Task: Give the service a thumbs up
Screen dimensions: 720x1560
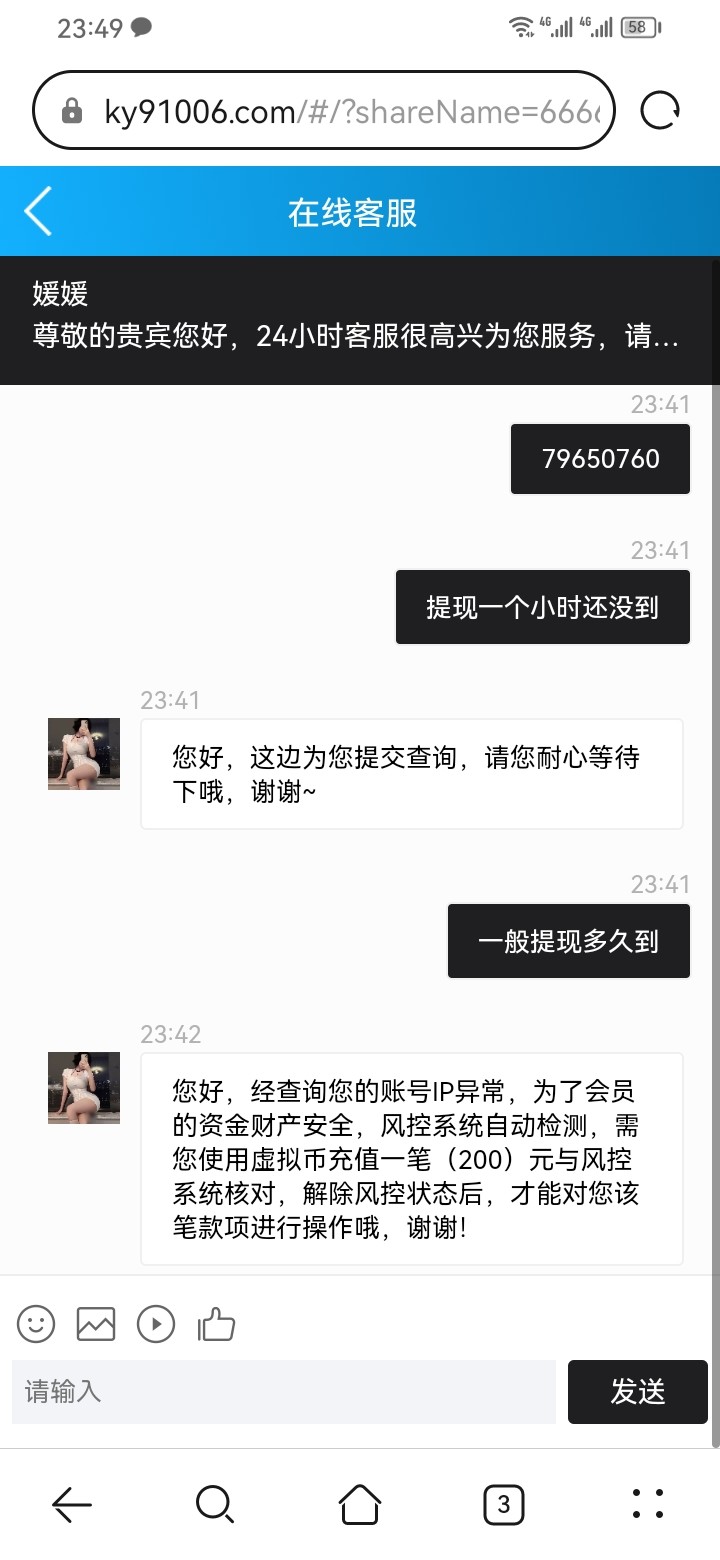Action: coord(216,1324)
